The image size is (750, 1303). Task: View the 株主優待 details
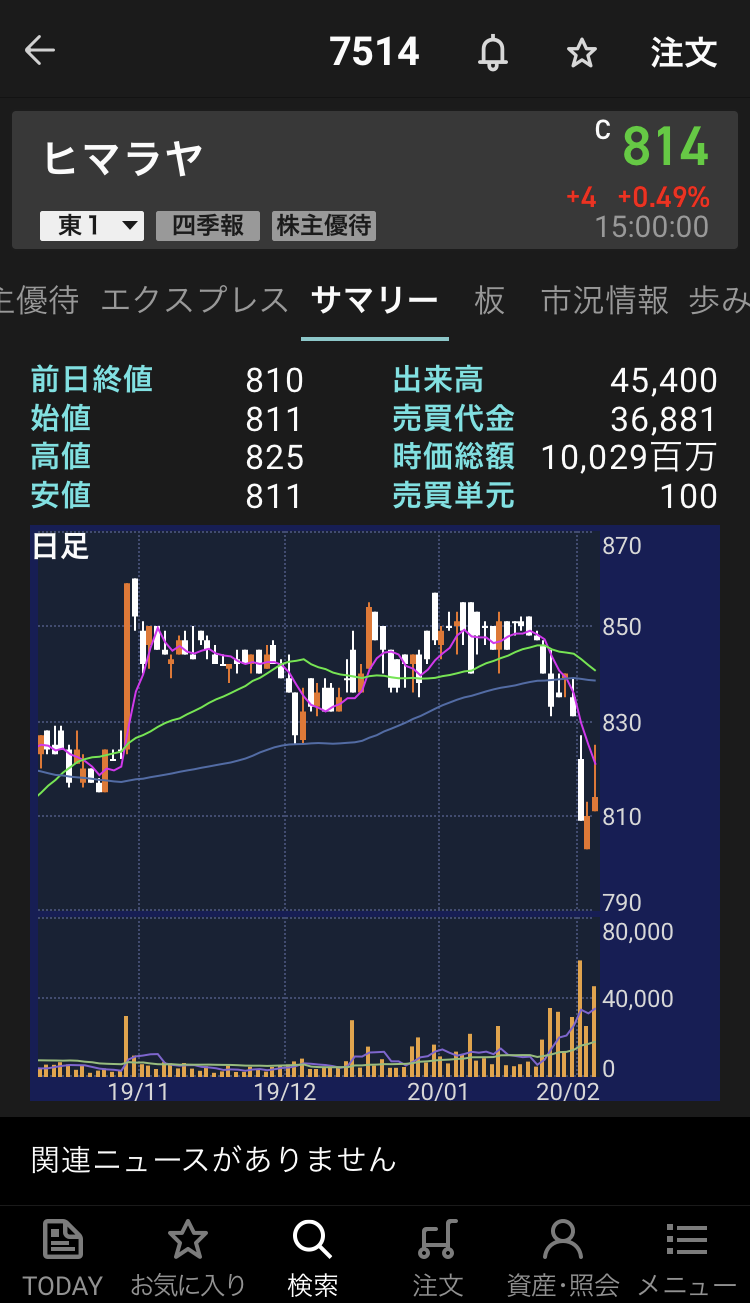[324, 226]
